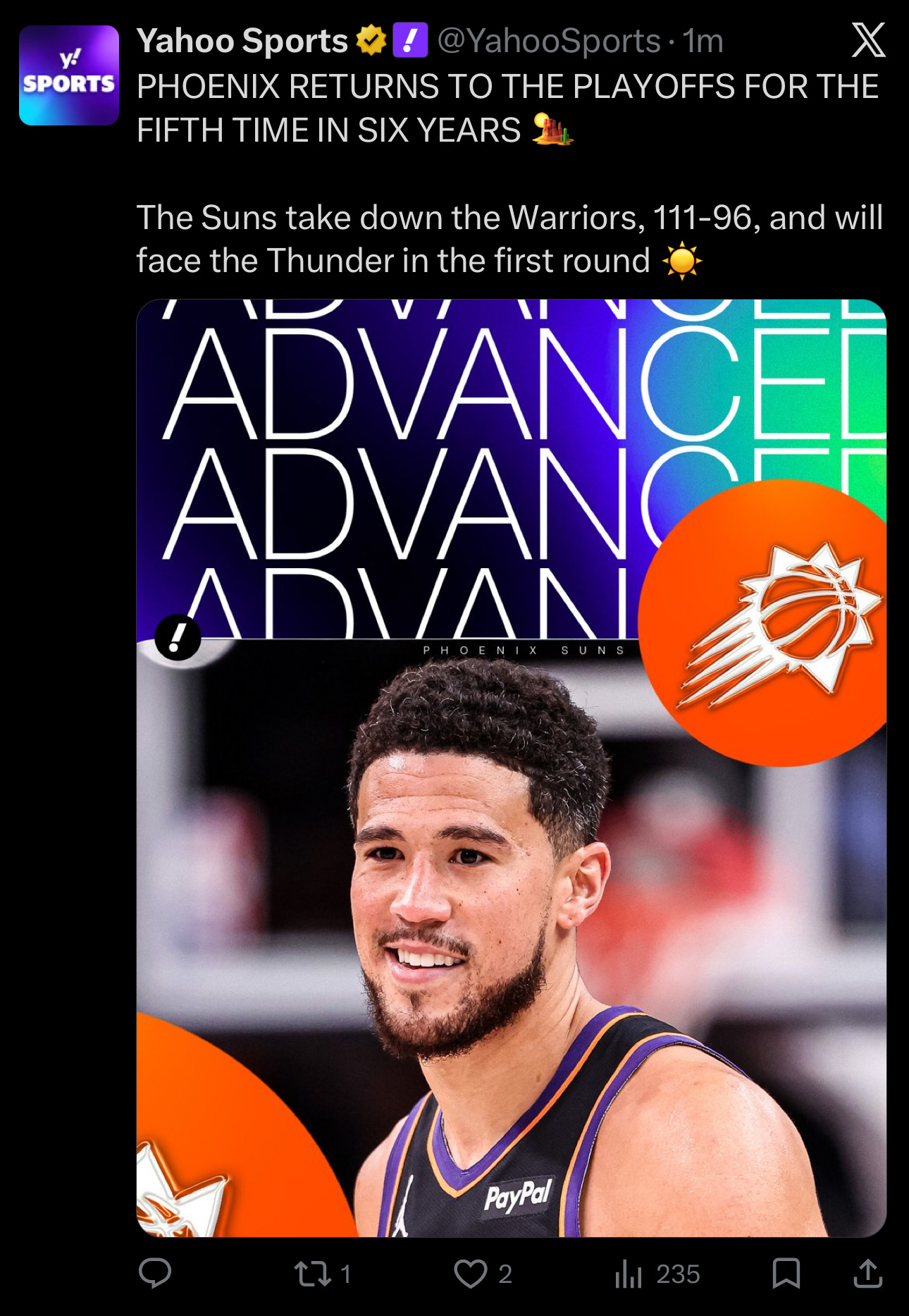Like the Yahoo Sports post
This screenshot has height=1316, width=909.
pyautogui.click(x=470, y=1273)
